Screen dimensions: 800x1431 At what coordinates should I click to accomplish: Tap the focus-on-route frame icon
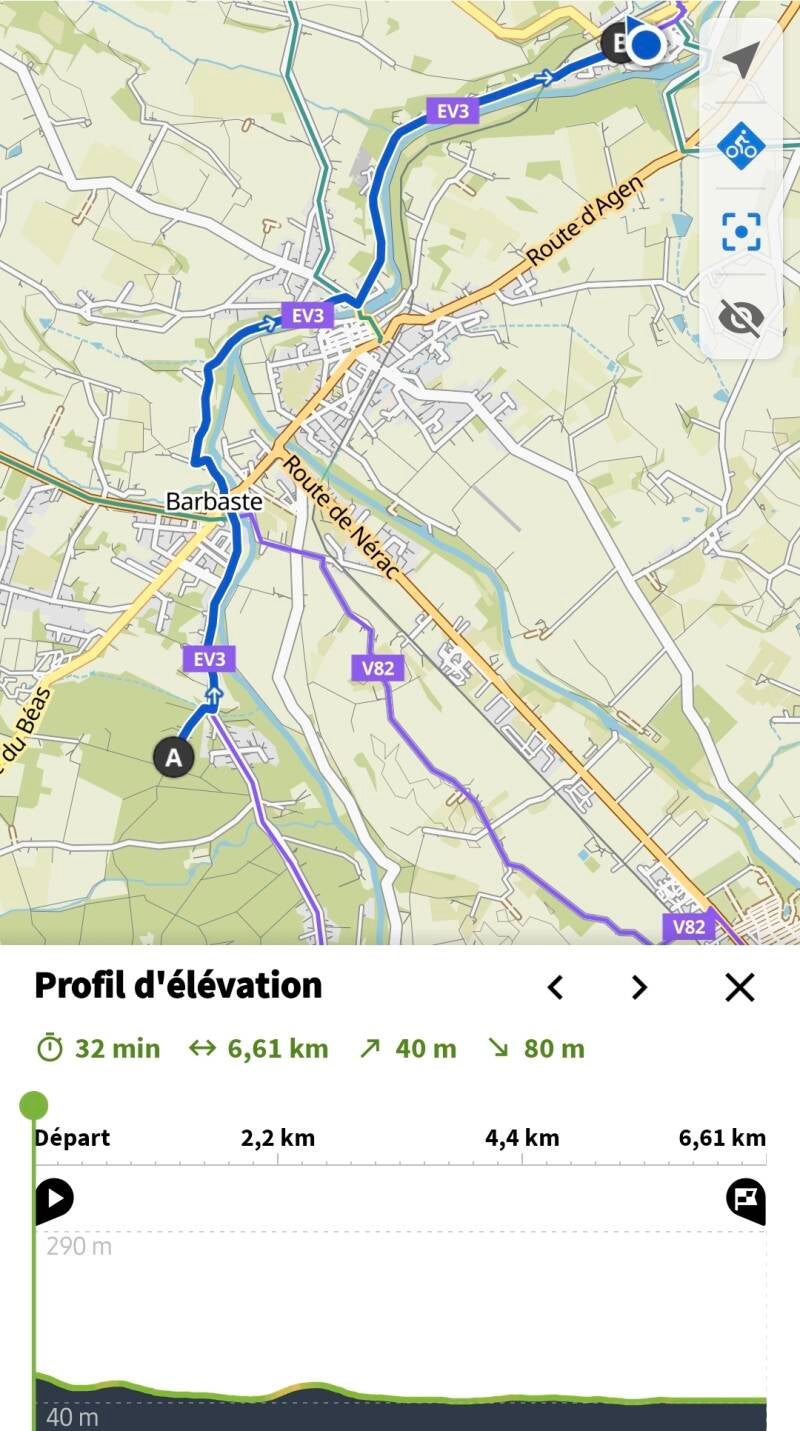[741, 231]
